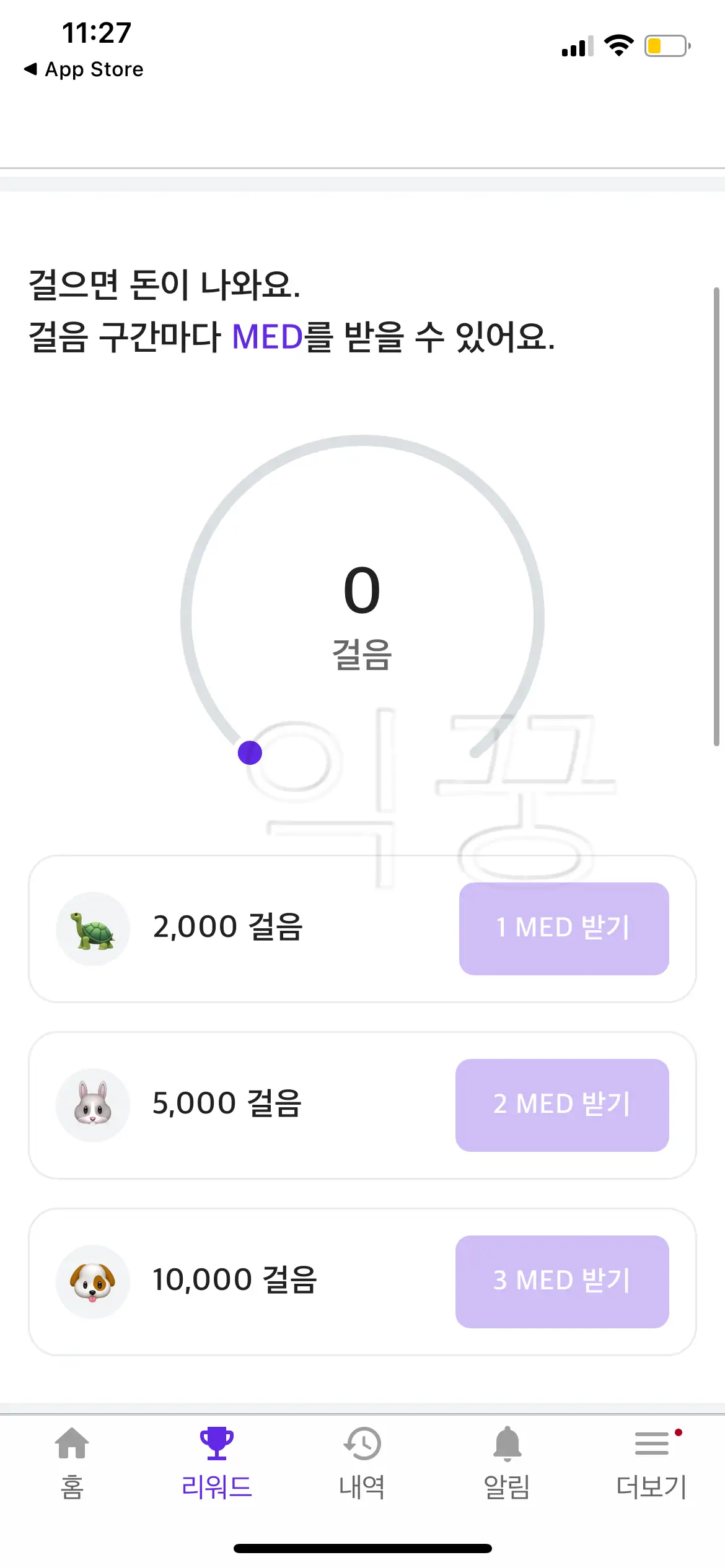
Task: Click the dog emoji for 10,000 steps
Action: click(x=92, y=1281)
